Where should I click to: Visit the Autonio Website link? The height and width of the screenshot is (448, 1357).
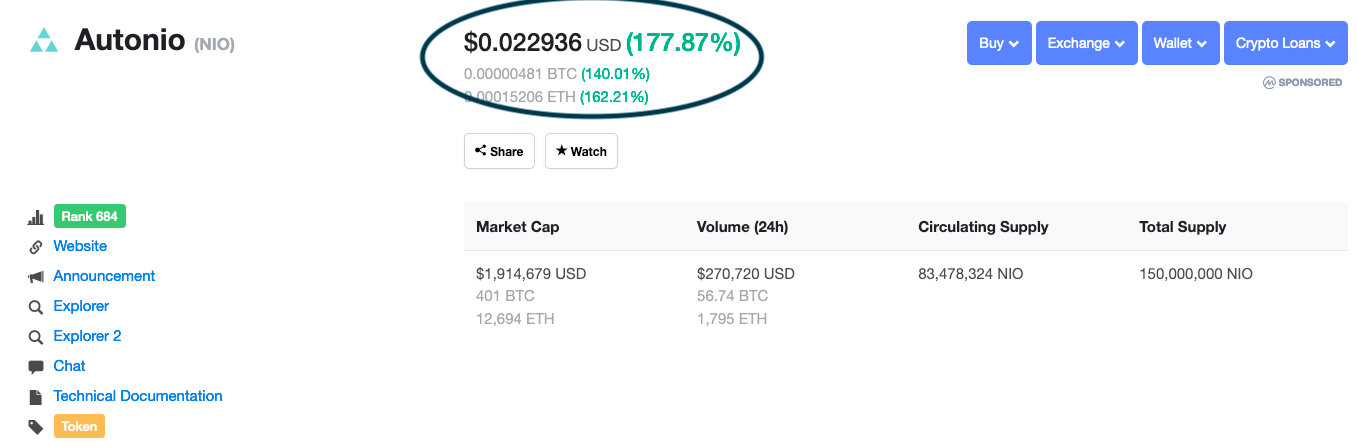click(80, 246)
